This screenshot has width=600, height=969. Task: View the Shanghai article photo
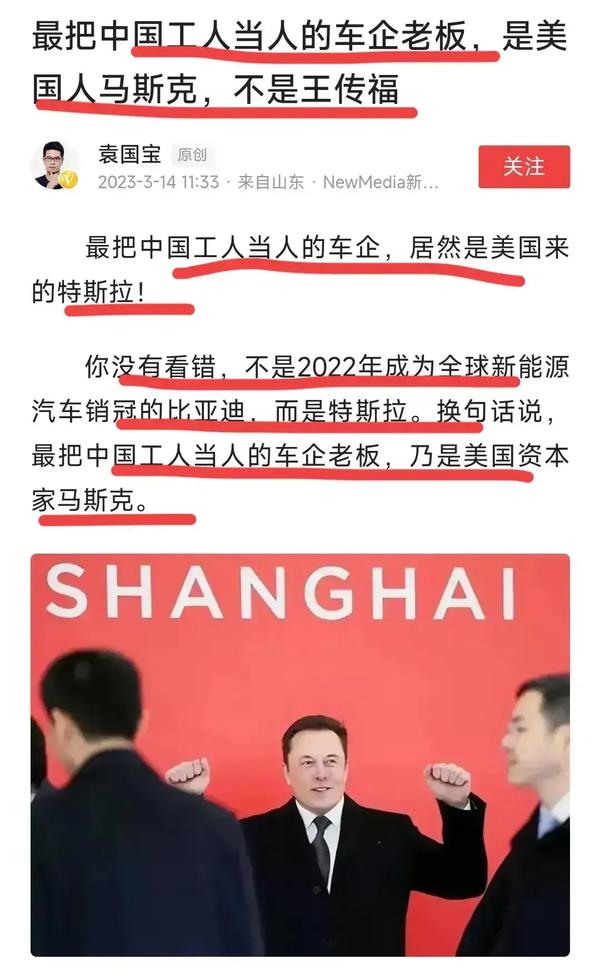tap(300, 755)
